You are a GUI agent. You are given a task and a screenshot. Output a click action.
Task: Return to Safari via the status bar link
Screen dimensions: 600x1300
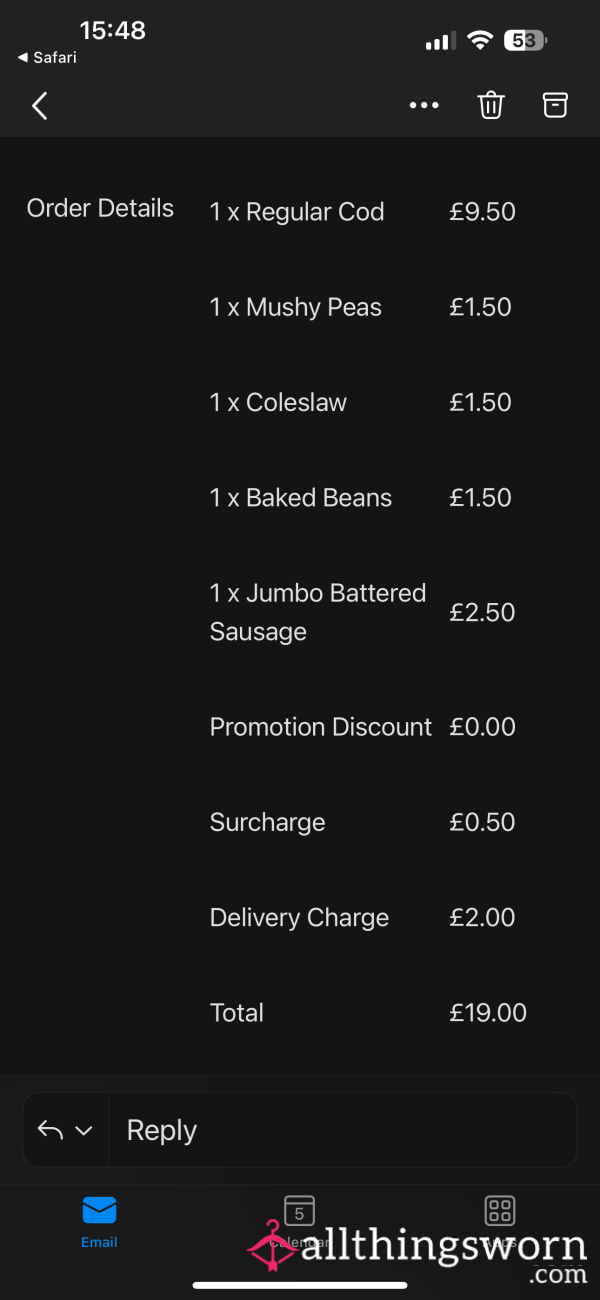(47, 58)
